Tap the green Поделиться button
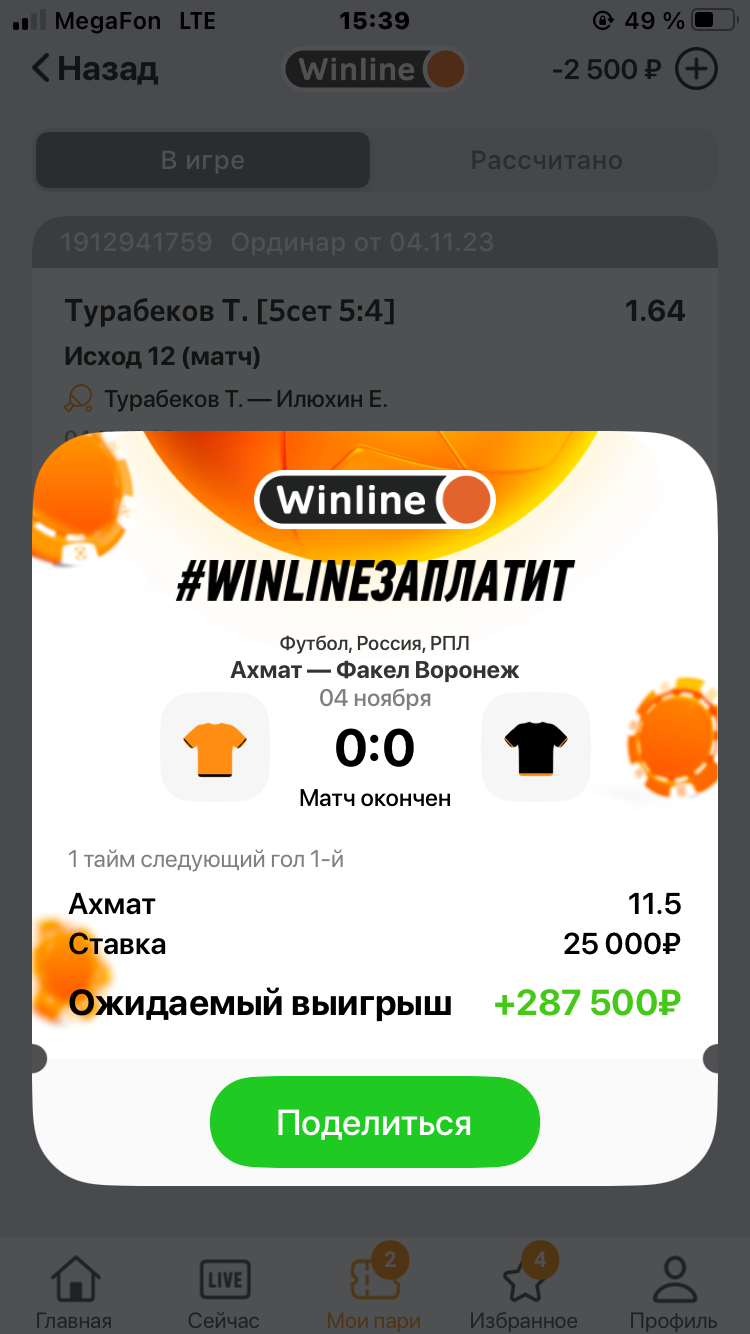This screenshot has width=750, height=1334. coord(374,1122)
